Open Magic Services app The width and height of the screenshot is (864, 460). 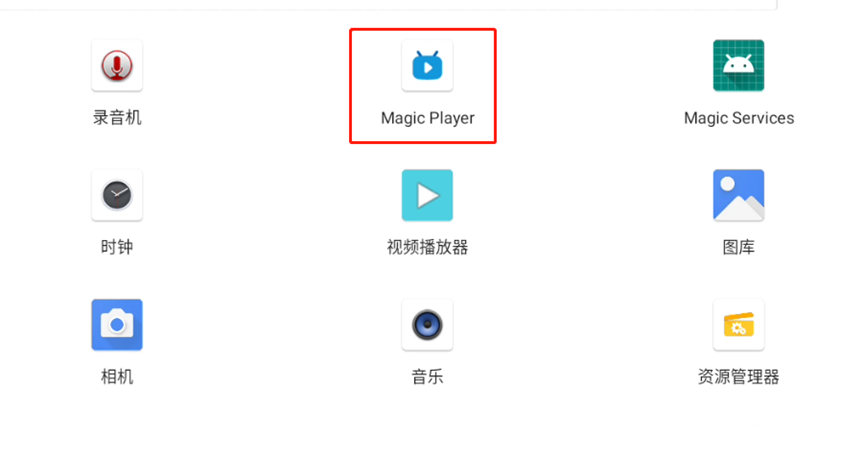738,66
